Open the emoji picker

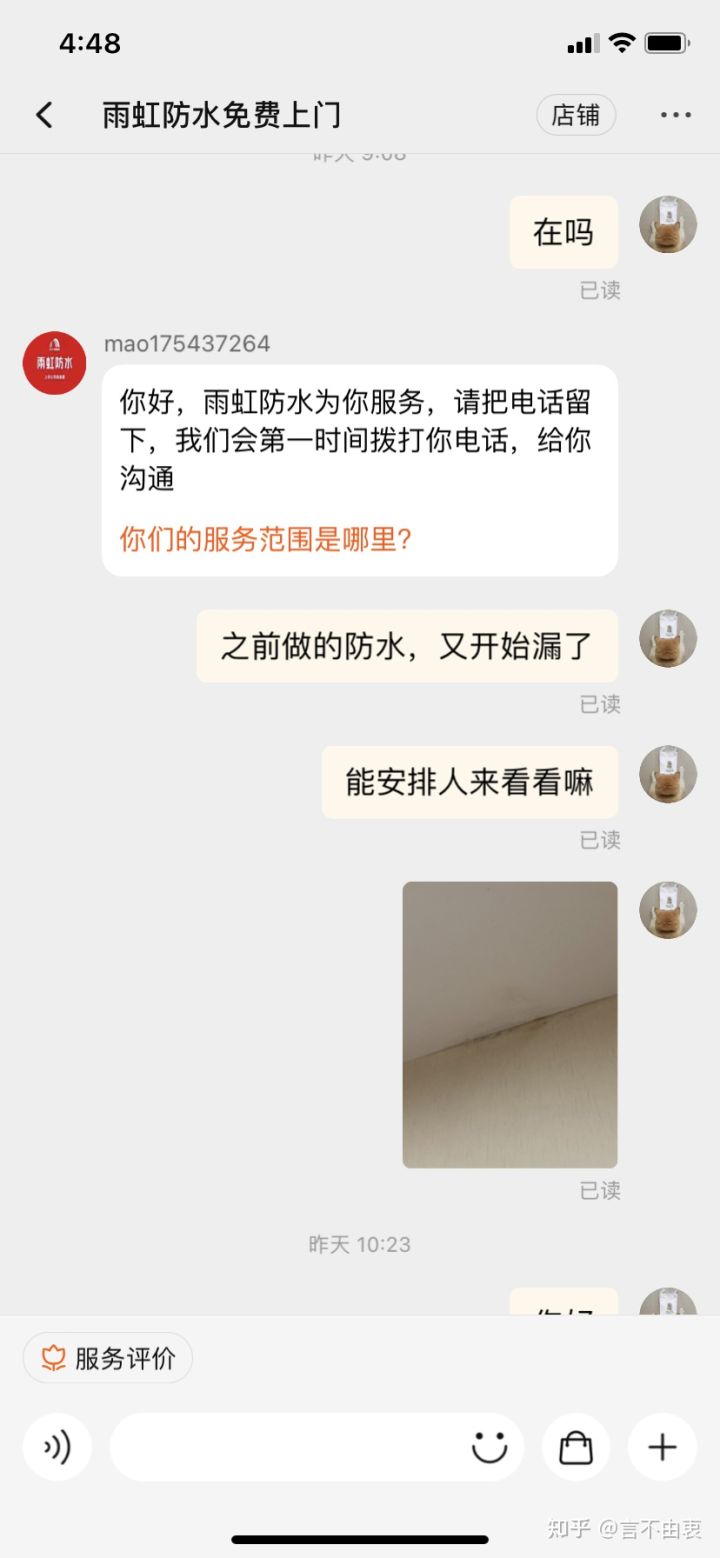(x=489, y=1447)
